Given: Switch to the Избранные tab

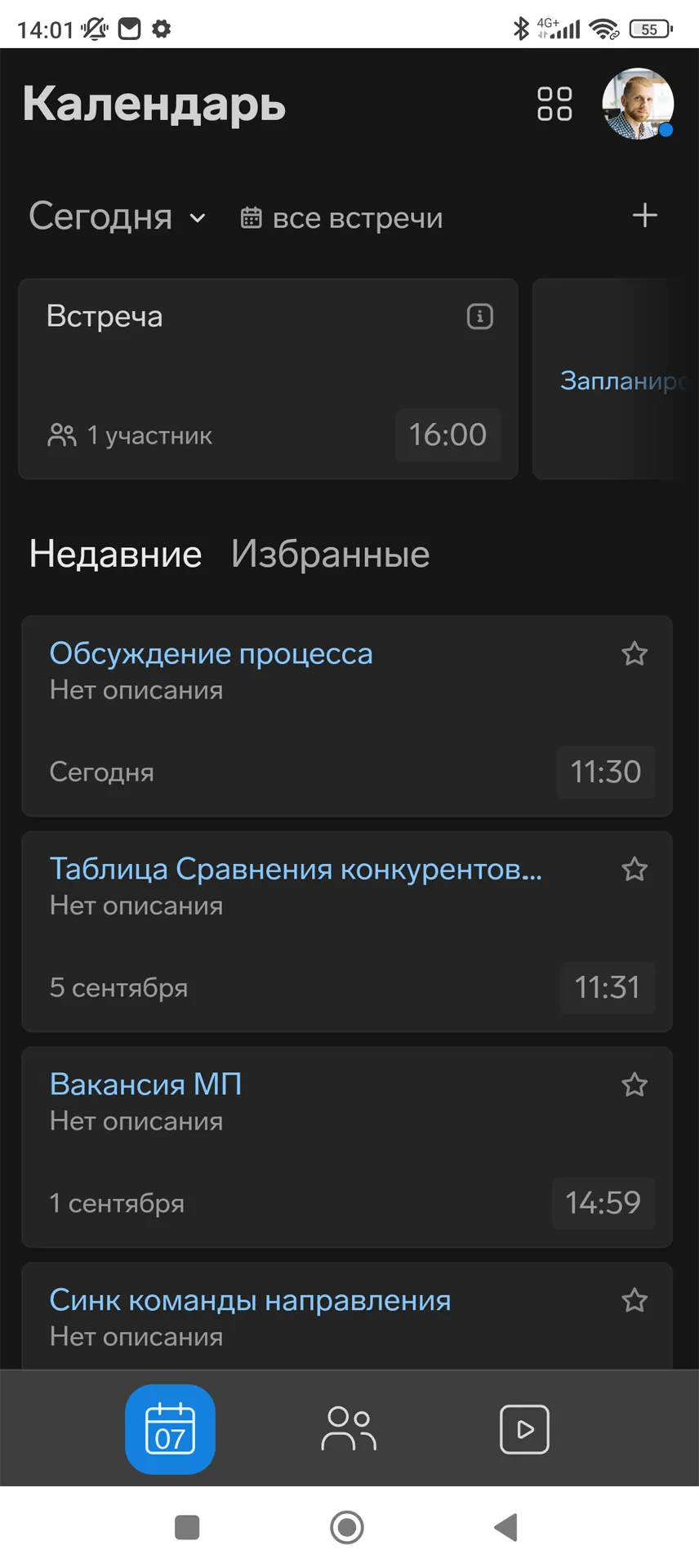Looking at the screenshot, I should tap(330, 555).
